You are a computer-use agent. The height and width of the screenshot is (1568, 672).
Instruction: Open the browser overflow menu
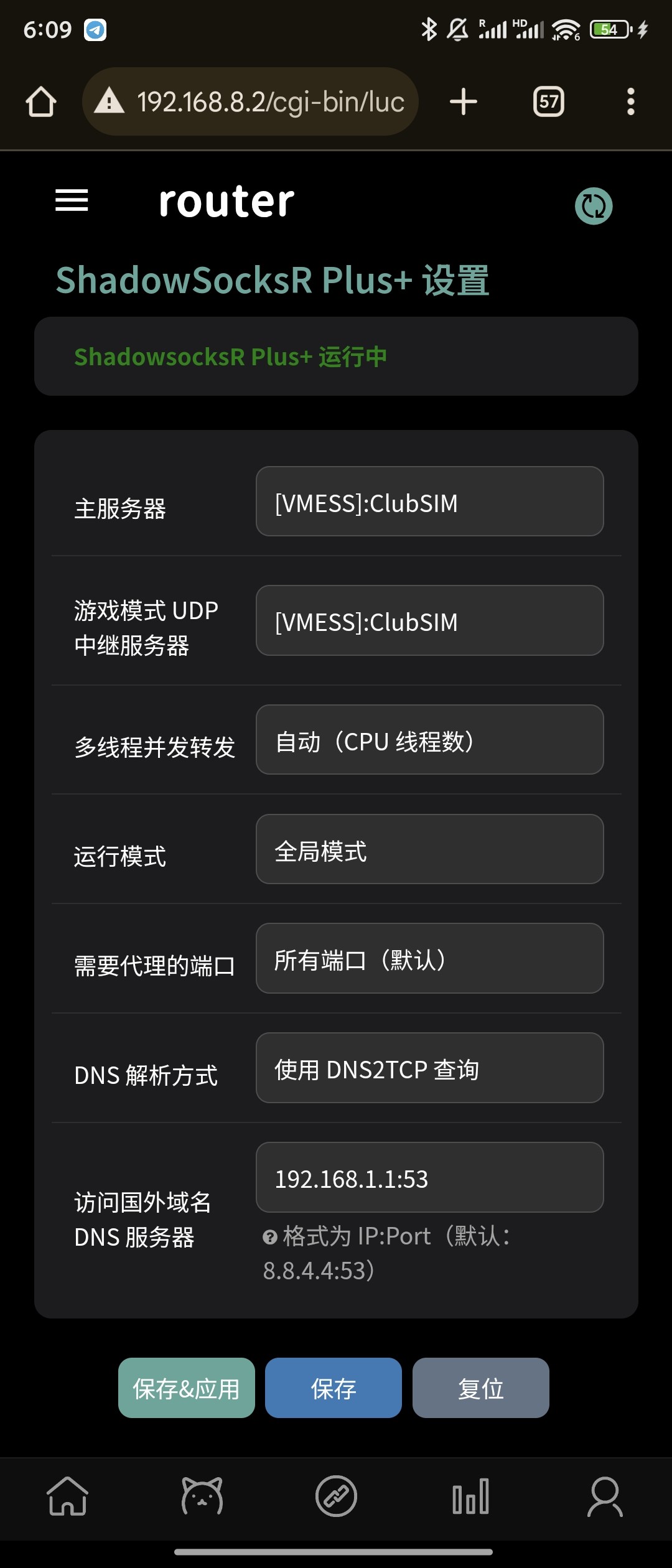[630, 101]
